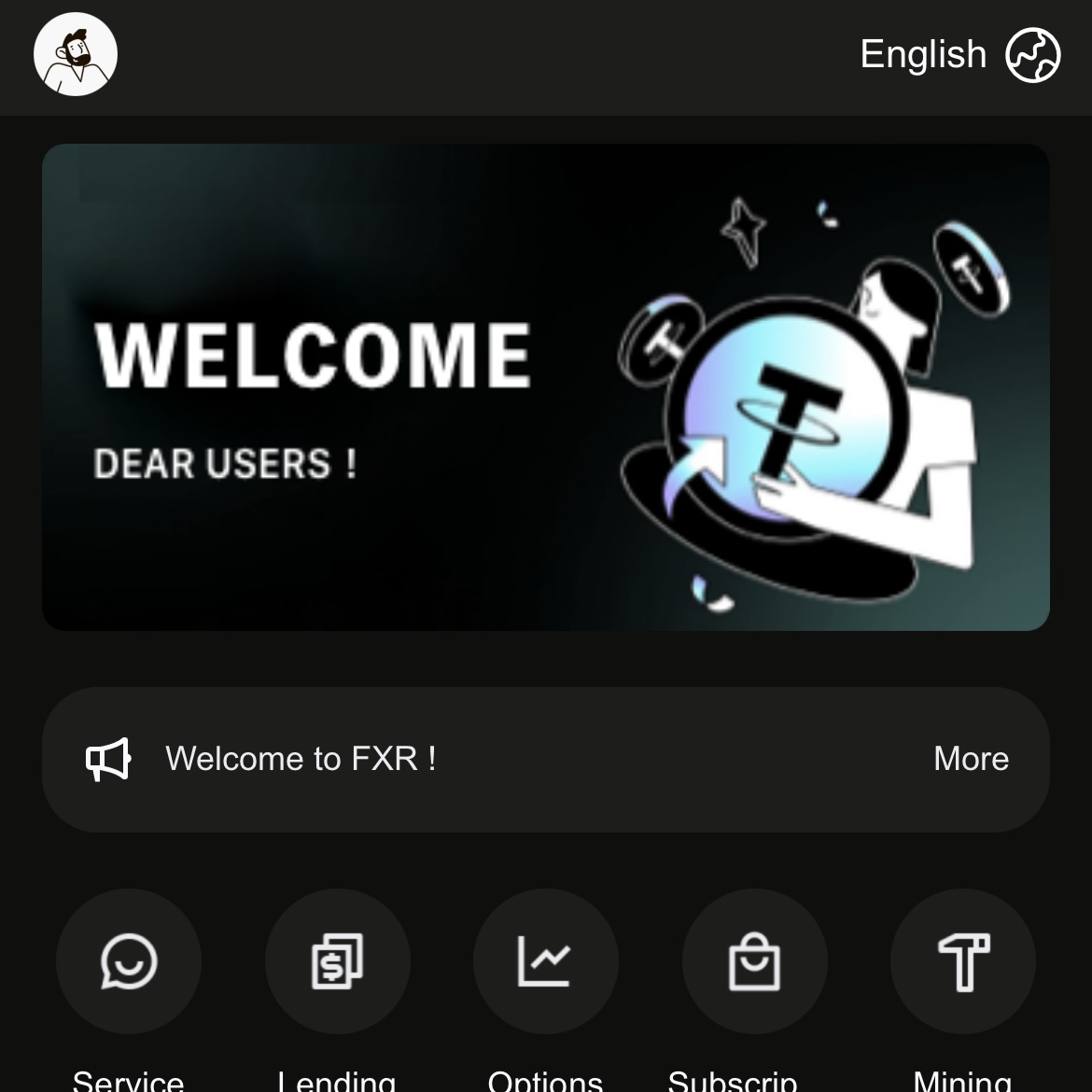Open the Subscription shop

pos(754,961)
